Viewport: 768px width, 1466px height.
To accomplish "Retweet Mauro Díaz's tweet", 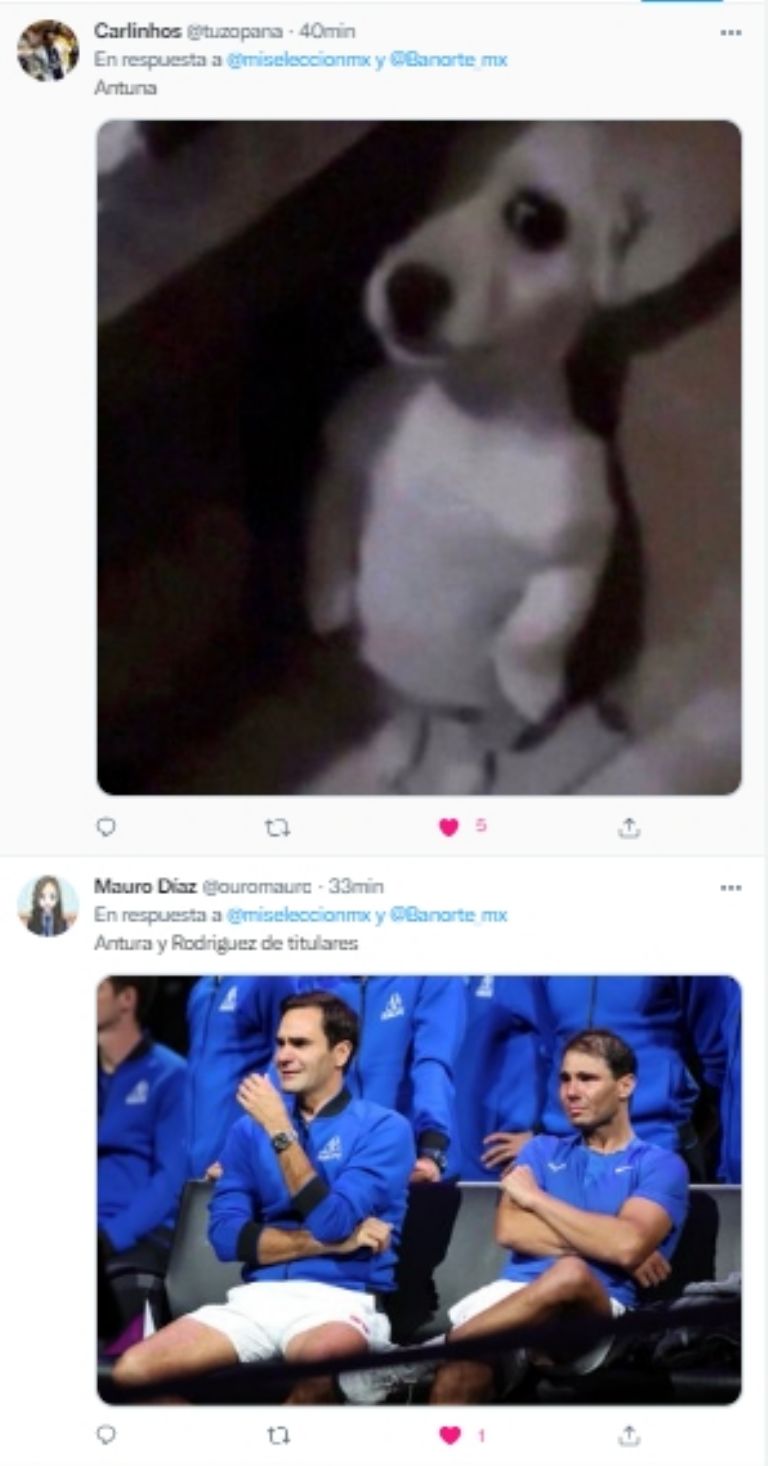I will (277, 1435).
